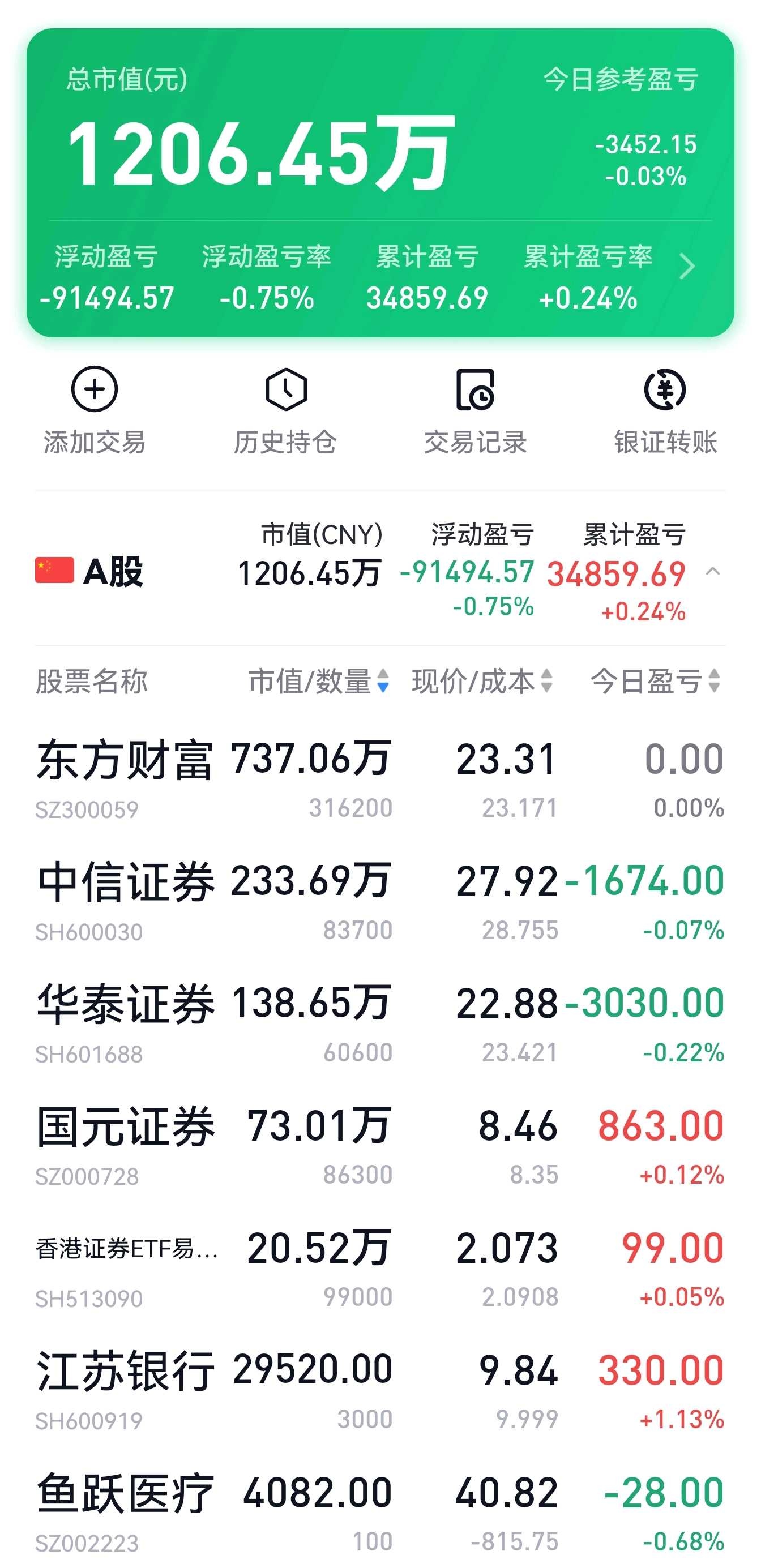Collapse the A股 holdings section

click(x=713, y=572)
